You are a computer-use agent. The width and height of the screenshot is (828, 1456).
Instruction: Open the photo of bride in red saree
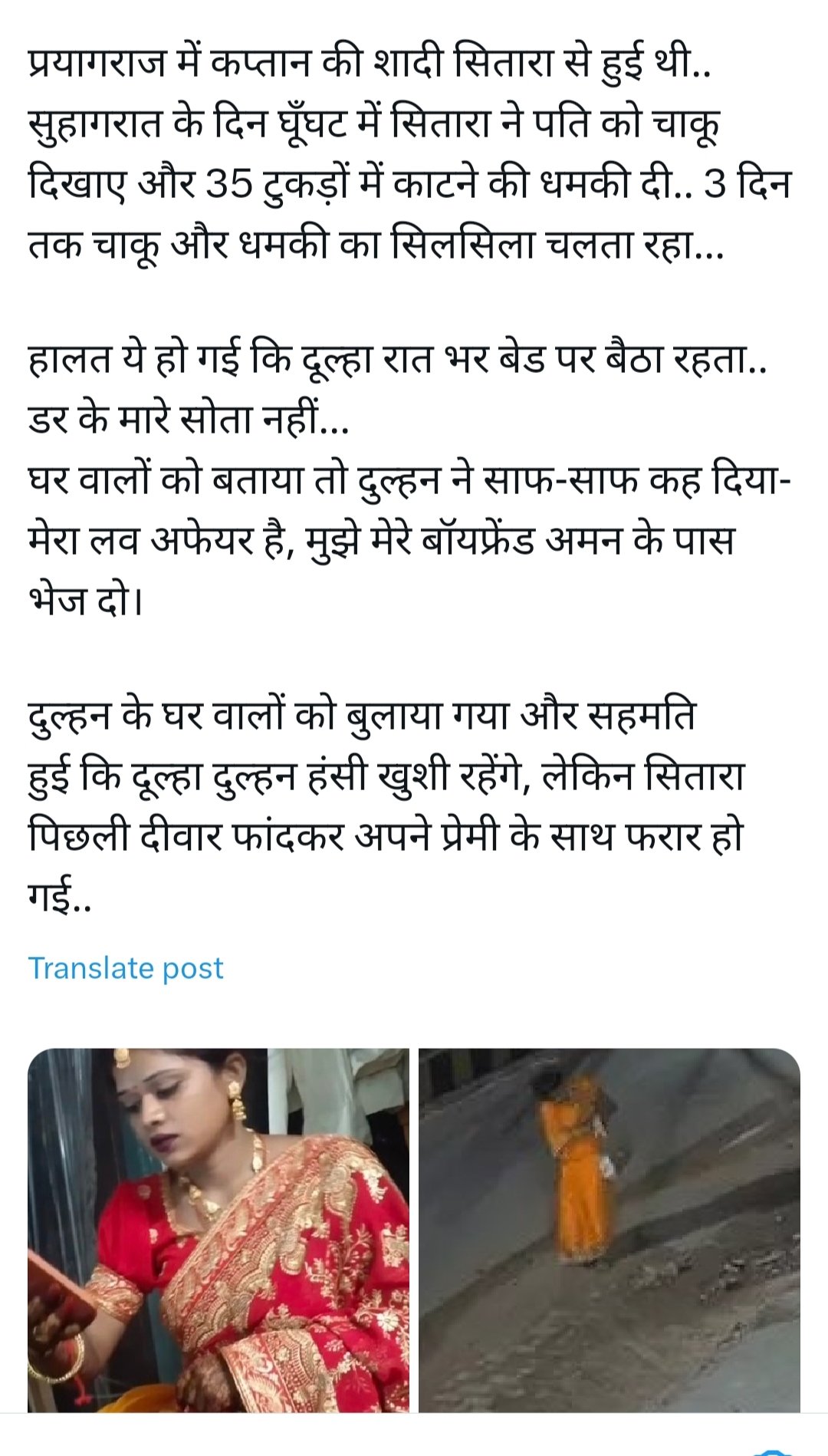[x=219, y=1230]
